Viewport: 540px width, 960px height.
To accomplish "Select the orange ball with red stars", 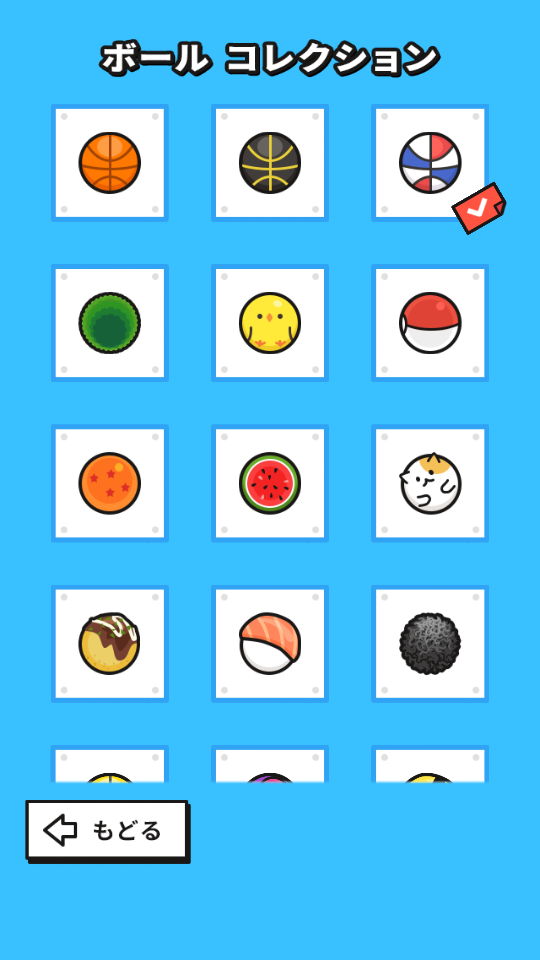I will coord(110,484).
